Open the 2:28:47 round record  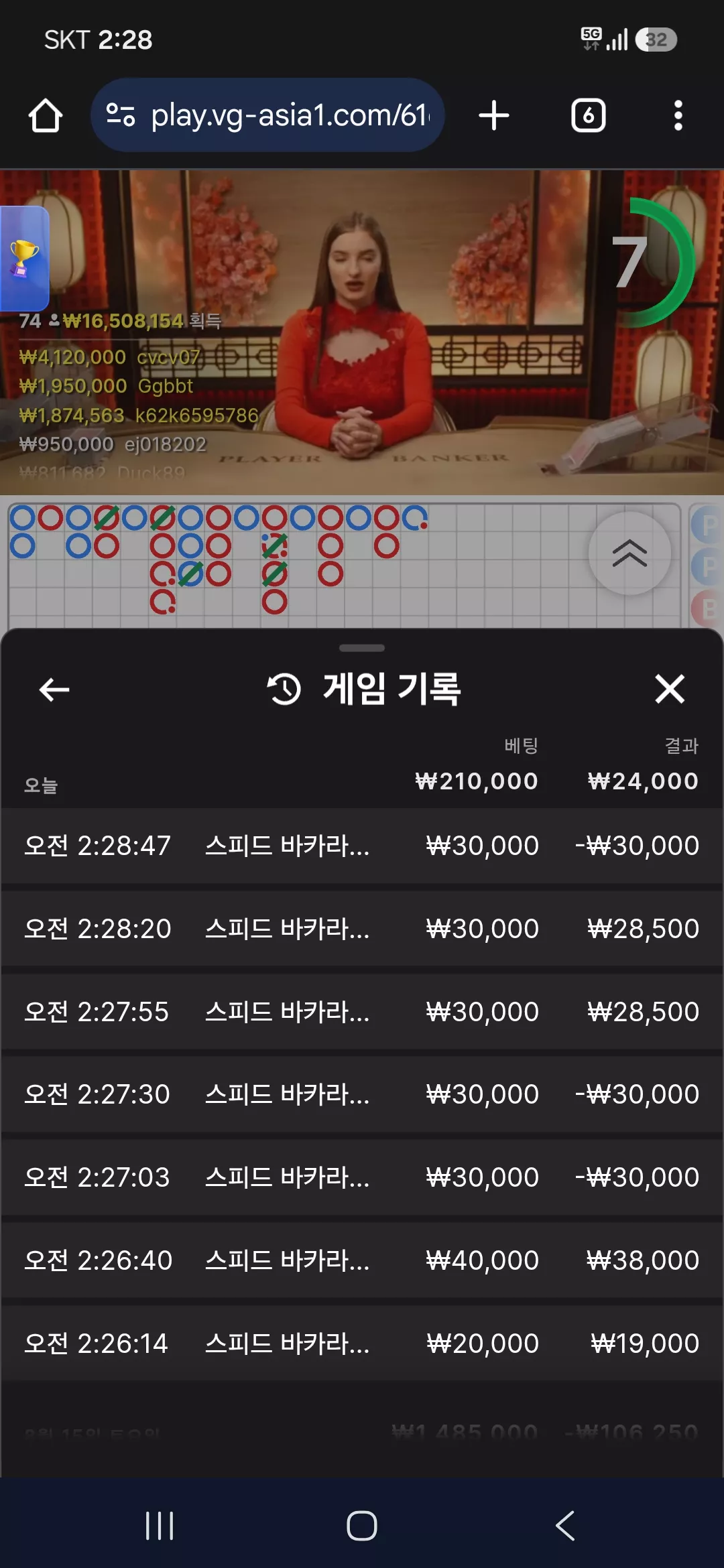click(362, 846)
